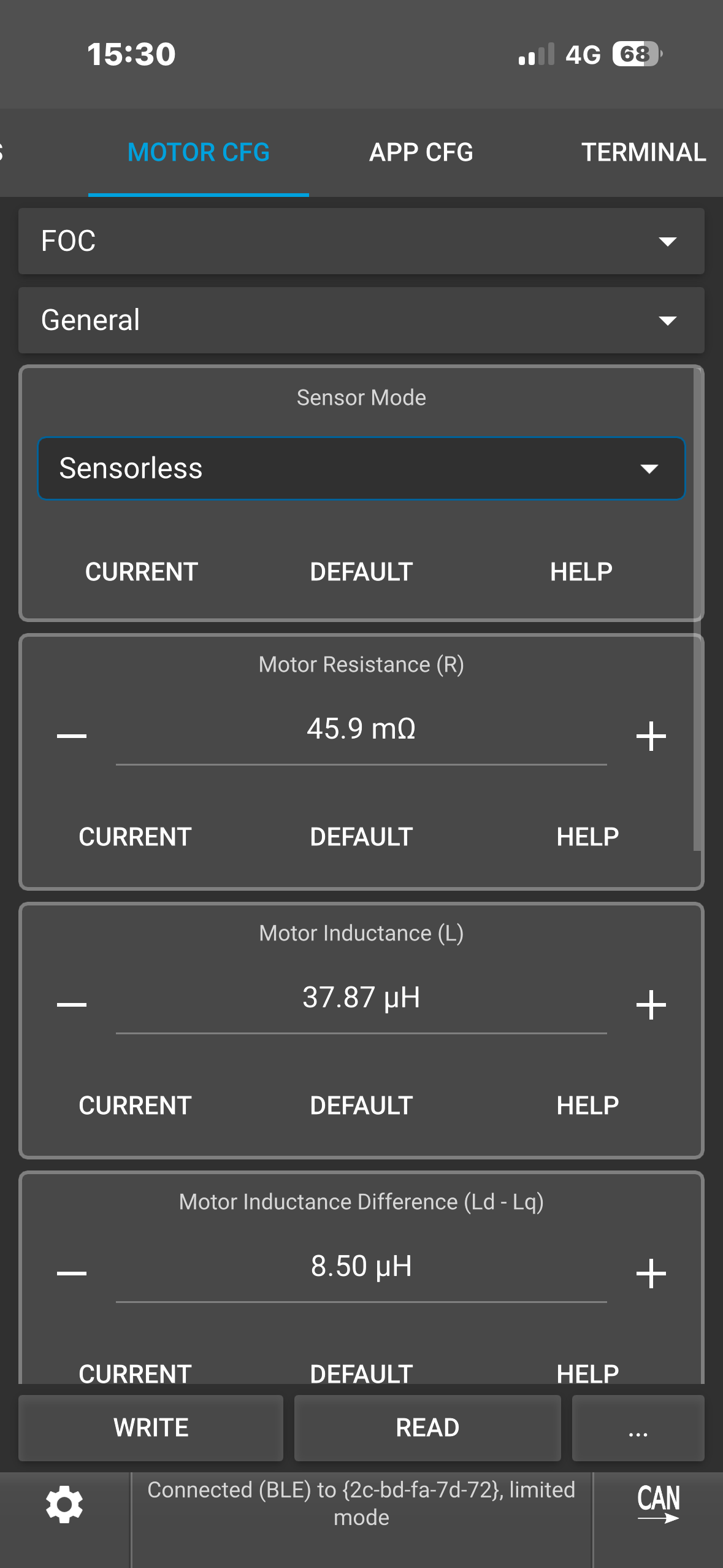The image size is (723, 1568).
Task: Switch to the TERMINAL tab
Action: click(643, 152)
